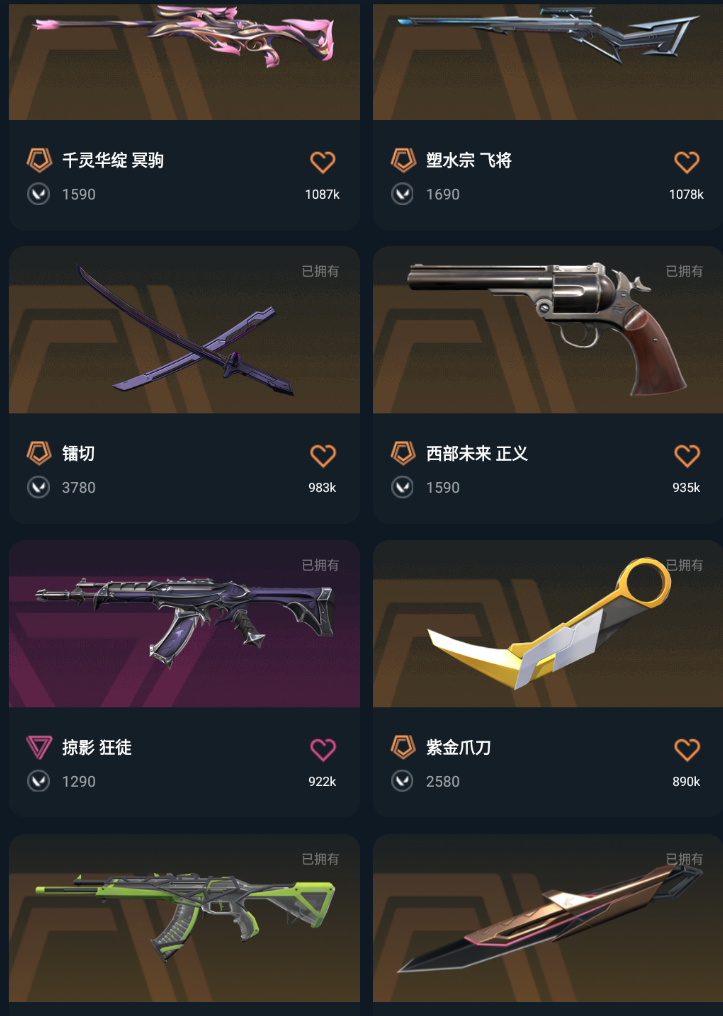Open the 塑水宗 飞将 skin card
Image resolution: width=723 pixels, height=1016 pixels.
(x=547, y=60)
